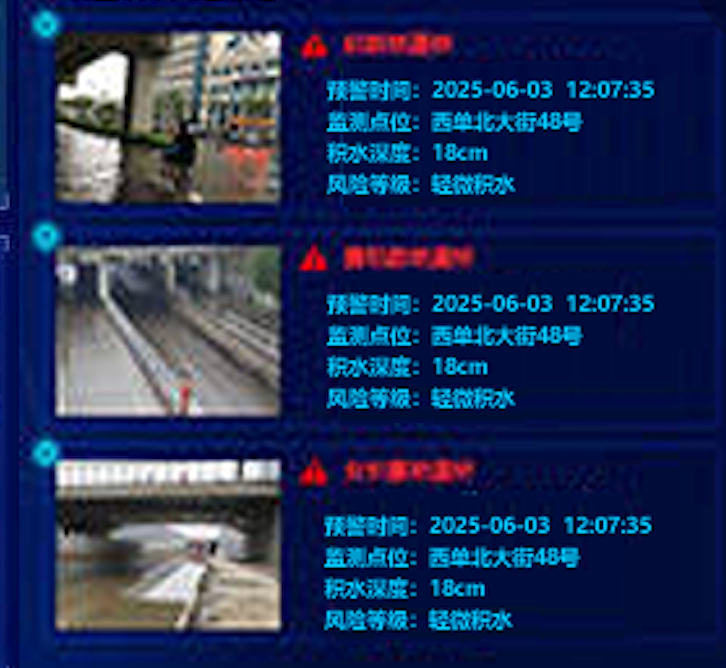Viewport: 726px width, 668px height.
Task: Open the alert photo showing a flooded street by buildings
Action: click(x=168, y=118)
